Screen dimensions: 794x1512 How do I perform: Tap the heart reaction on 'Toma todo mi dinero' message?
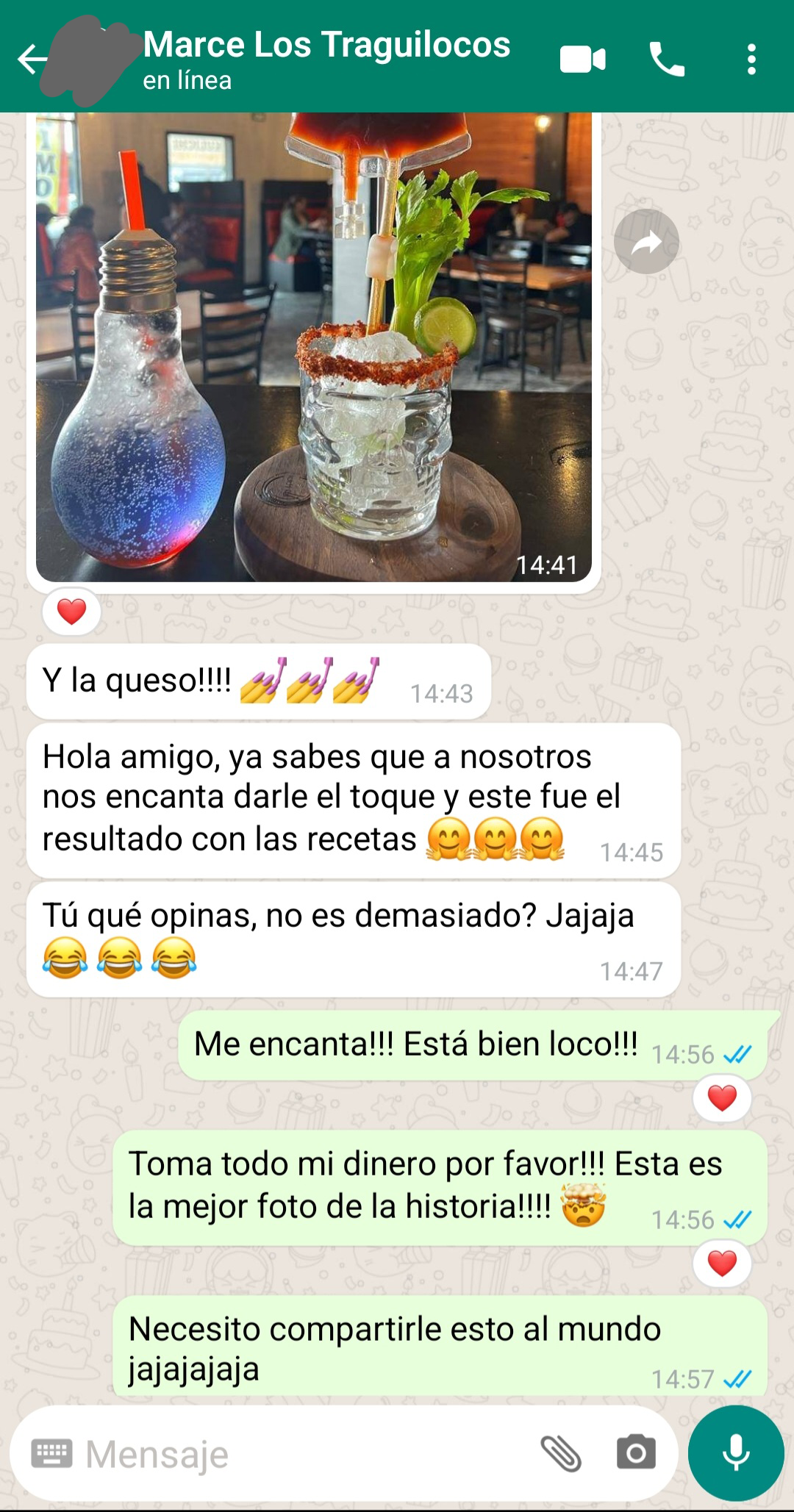tap(723, 1264)
